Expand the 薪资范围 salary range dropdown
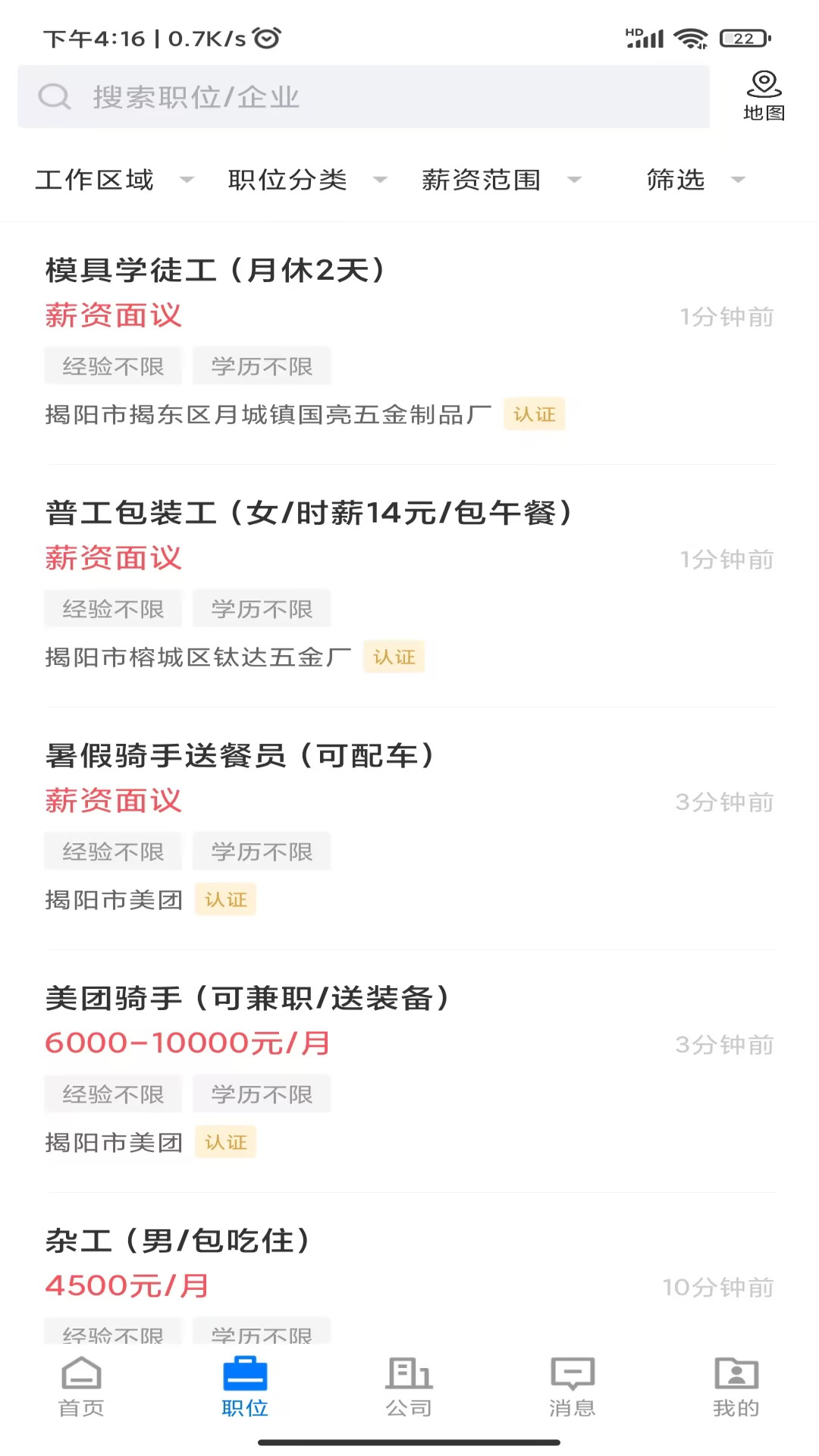The width and height of the screenshot is (819, 1456). coord(497,180)
